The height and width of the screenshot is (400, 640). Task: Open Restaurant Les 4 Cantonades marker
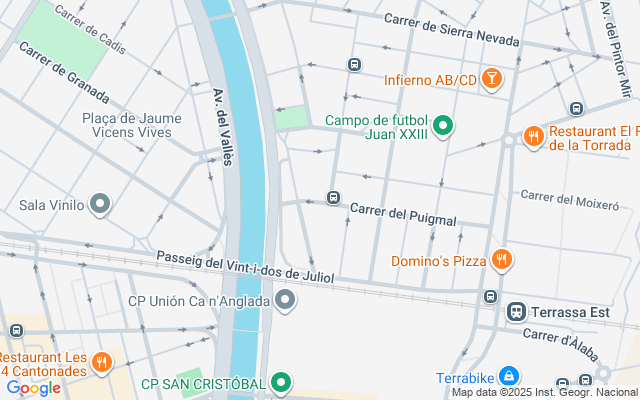click(x=100, y=363)
